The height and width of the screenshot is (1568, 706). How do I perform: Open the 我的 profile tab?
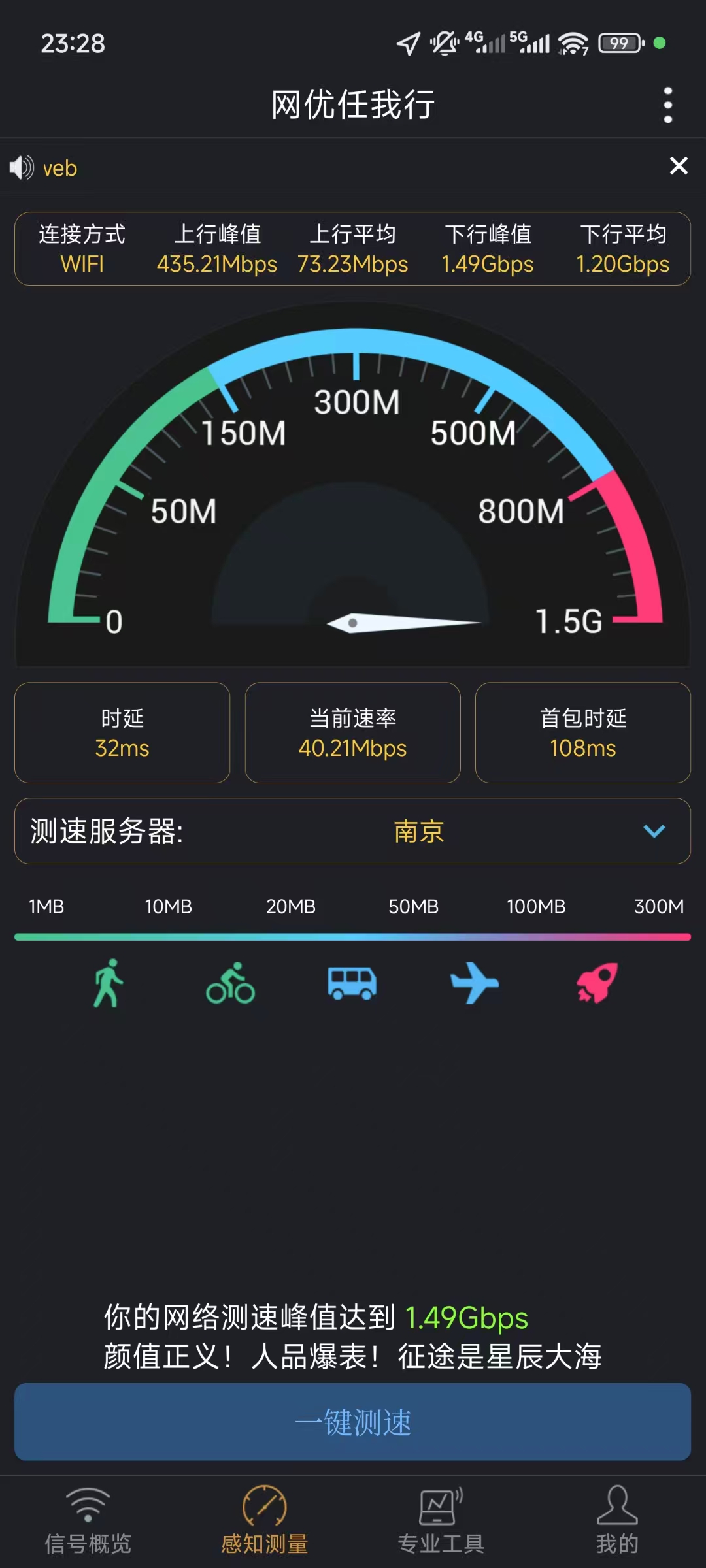(617, 1522)
